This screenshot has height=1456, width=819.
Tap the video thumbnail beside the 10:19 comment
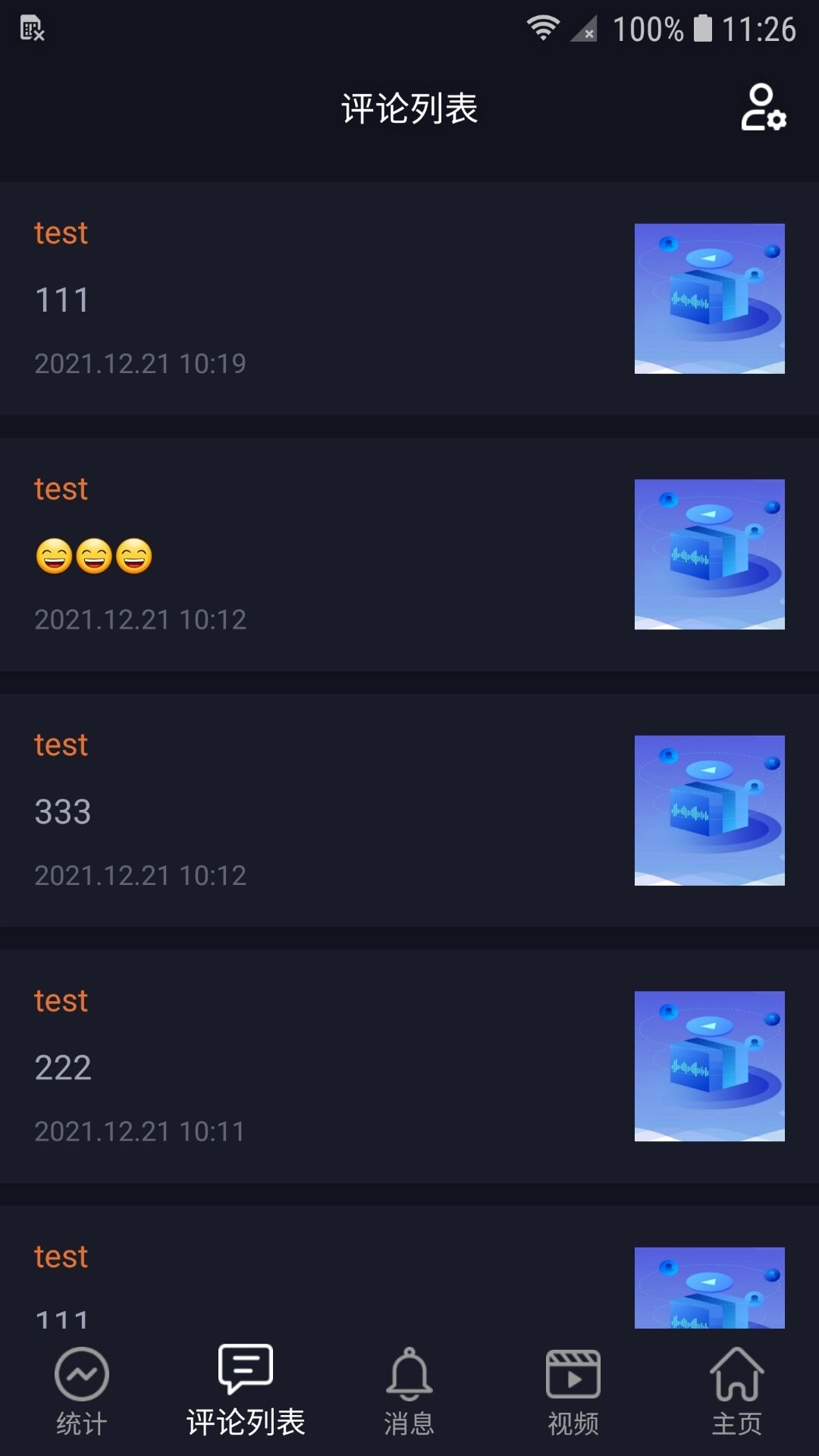(709, 299)
